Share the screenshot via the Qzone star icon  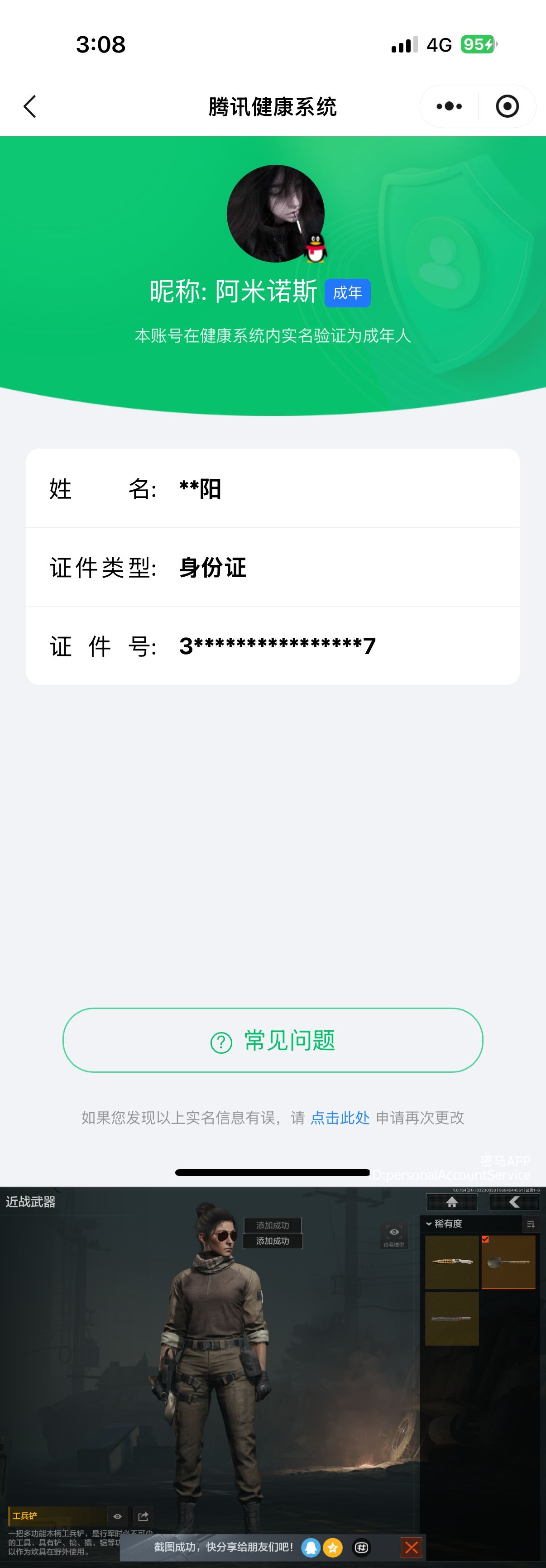pos(332,1547)
